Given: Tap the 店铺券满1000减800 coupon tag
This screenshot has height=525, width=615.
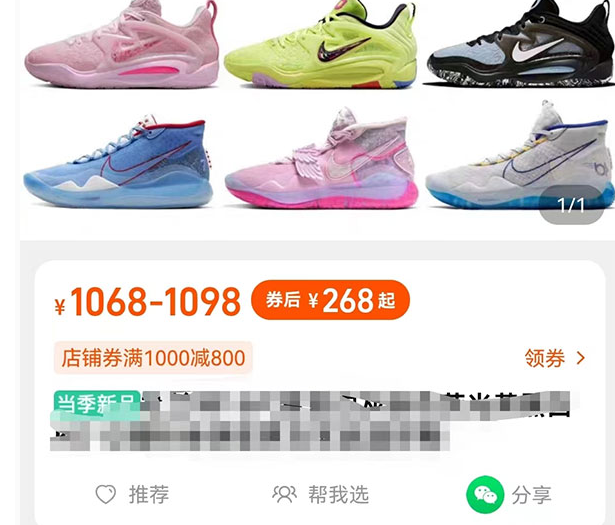Looking at the screenshot, I should [153, 358].
